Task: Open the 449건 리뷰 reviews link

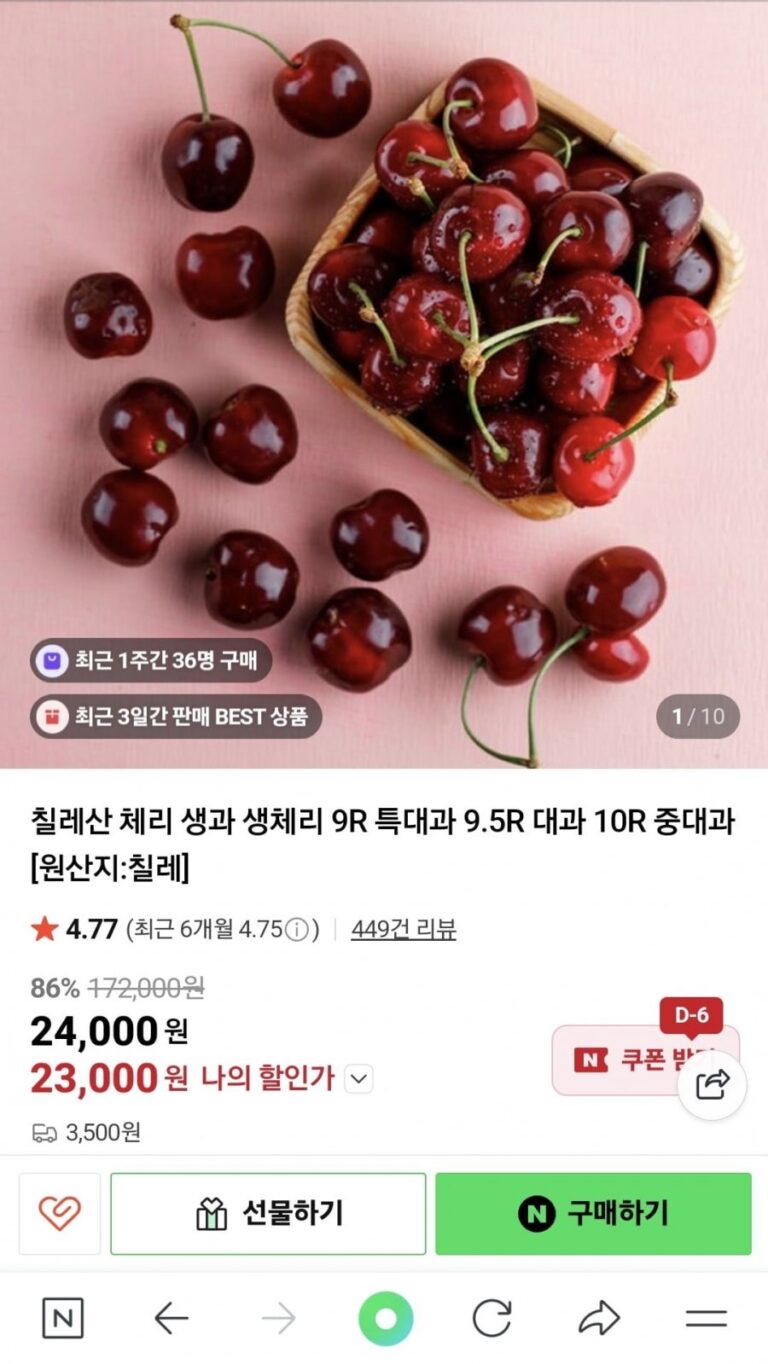Action: pos(403,929)
